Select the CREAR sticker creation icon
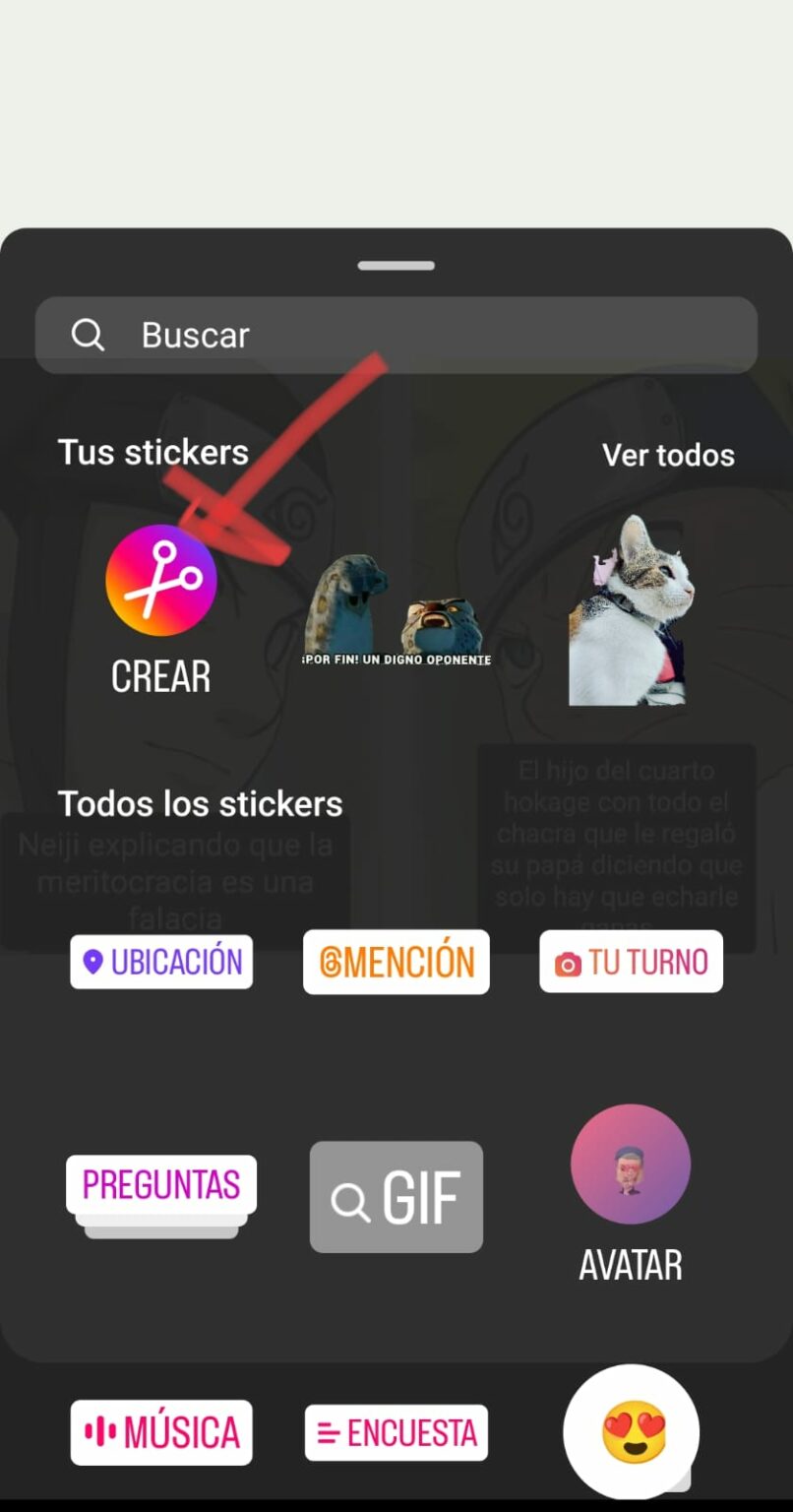 pos(160,580)
